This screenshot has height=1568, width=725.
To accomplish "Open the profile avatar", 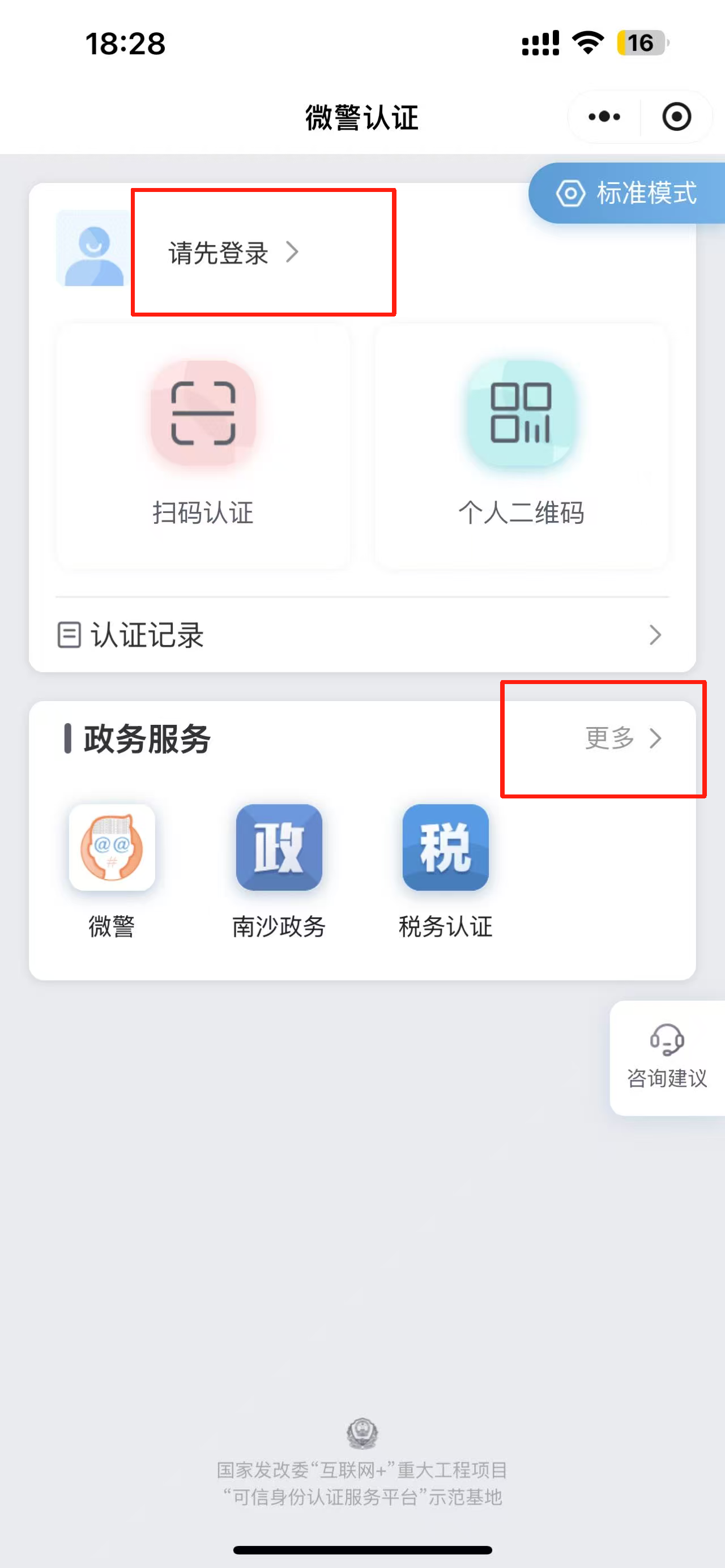I will 92,249.
